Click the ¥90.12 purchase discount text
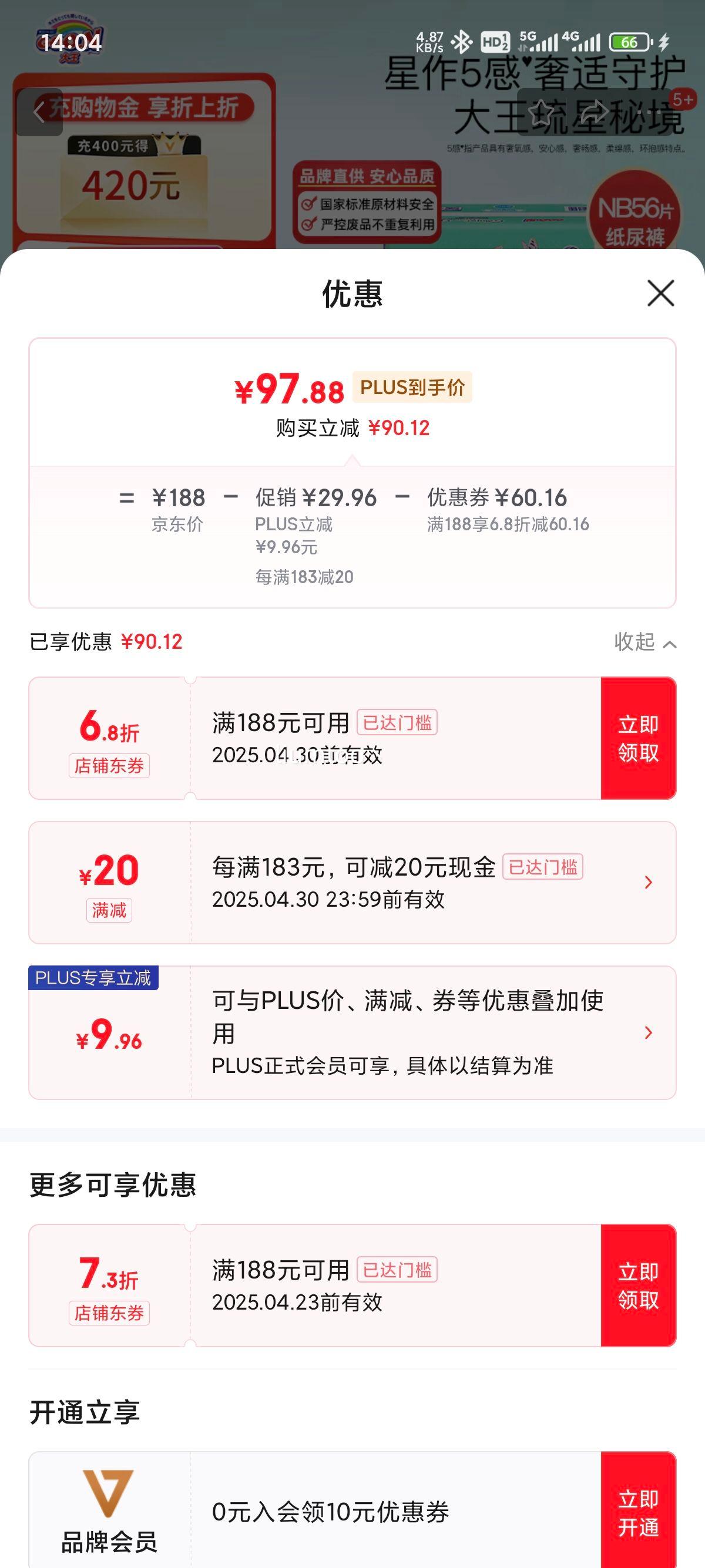Screen dimensions: 705x1568 [399, 428]
